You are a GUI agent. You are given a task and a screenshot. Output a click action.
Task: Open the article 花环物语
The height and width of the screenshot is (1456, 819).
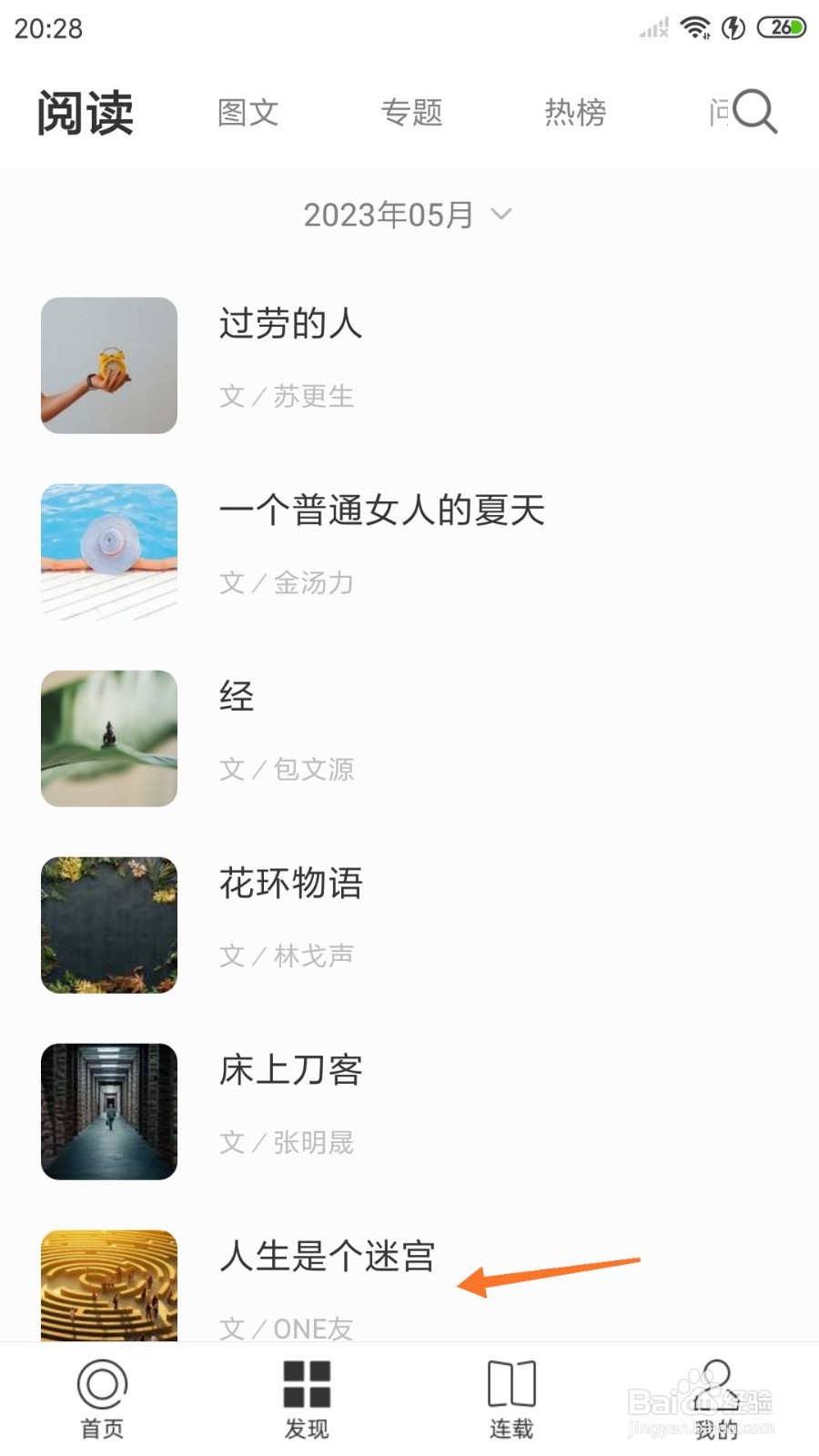click(290, 884)
